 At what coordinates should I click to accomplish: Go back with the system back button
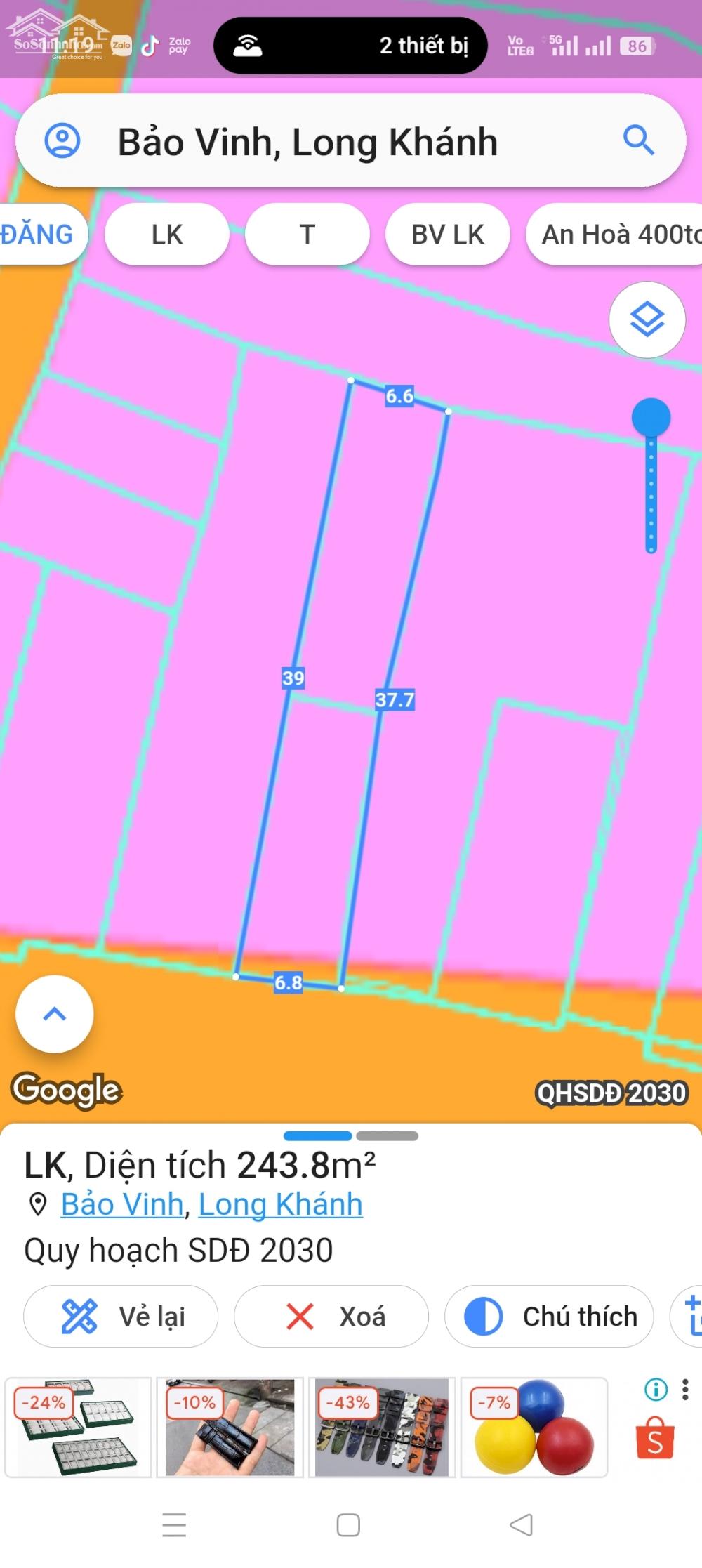click(521, 1524)
